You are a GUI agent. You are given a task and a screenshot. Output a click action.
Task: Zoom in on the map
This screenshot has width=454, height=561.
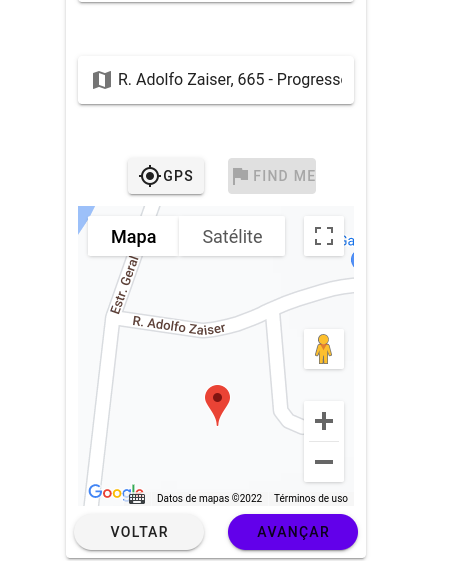coord(324,421)
